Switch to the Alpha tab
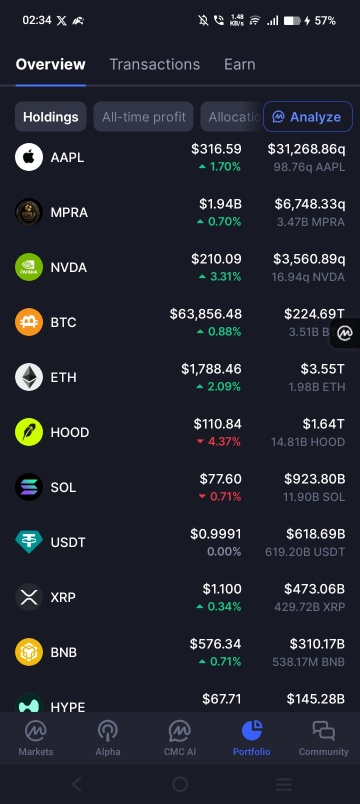 point(108,738)
